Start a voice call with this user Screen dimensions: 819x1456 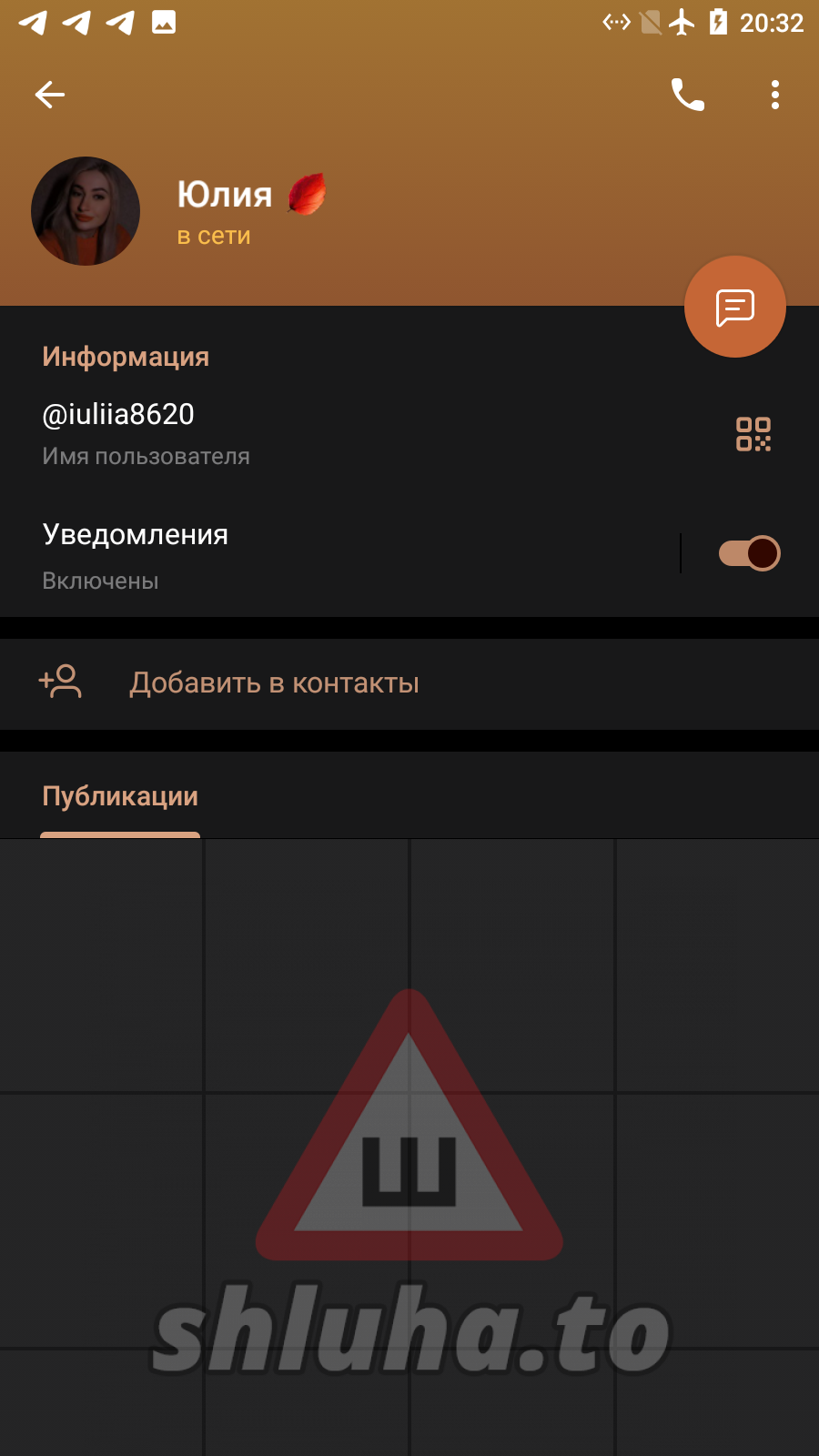coord(687,95)
